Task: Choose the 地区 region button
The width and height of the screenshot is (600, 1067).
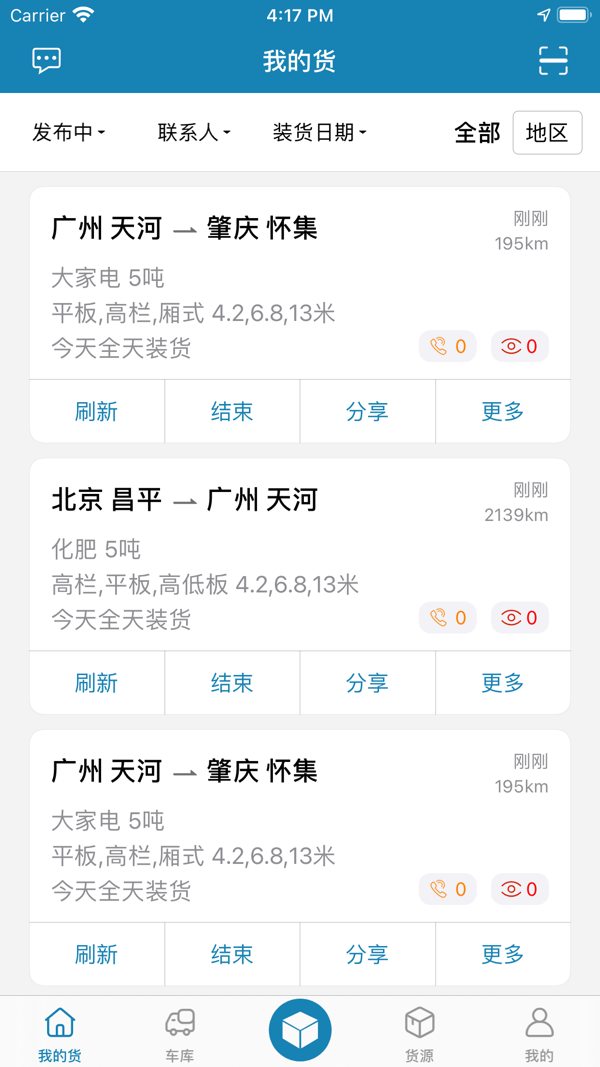Action: coord(547,132)
